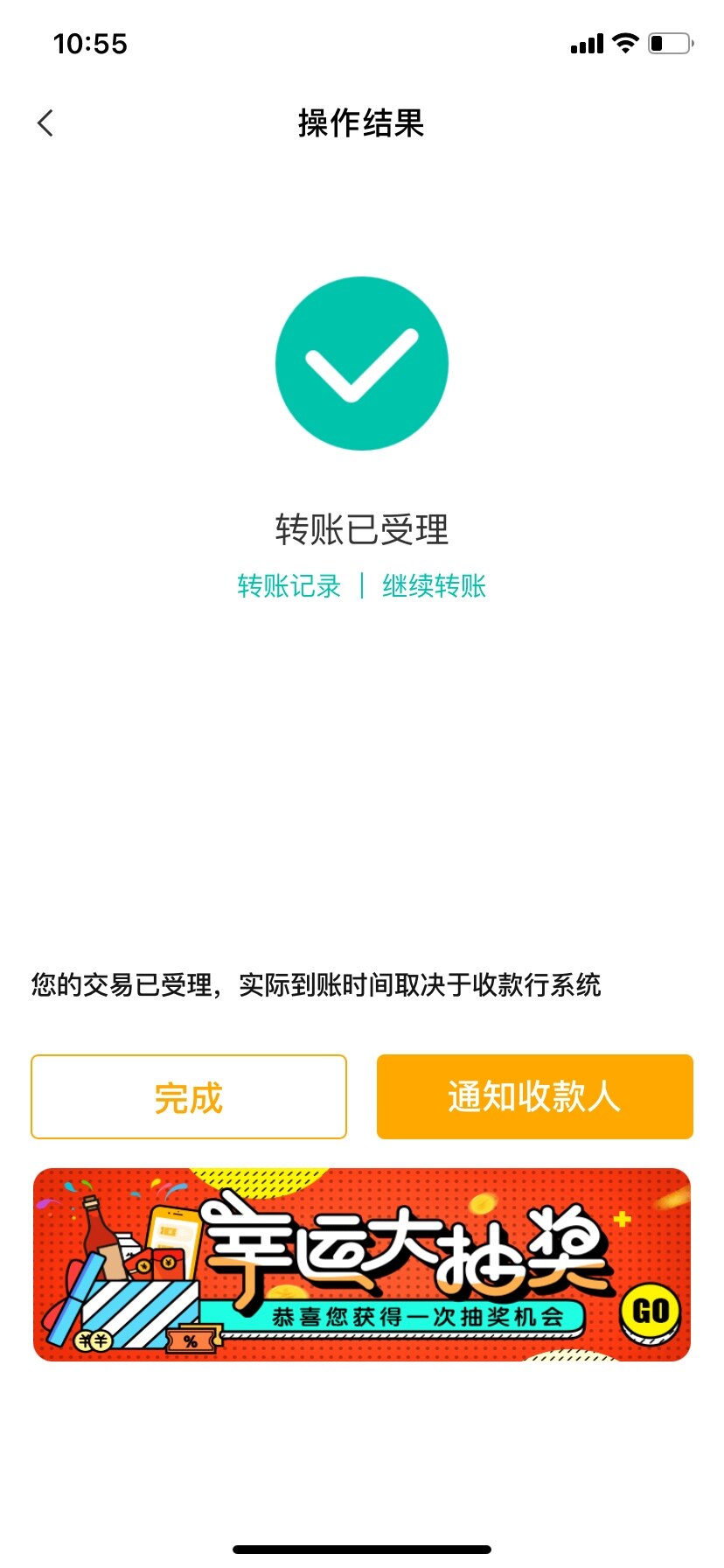
Task: Tap the 完成 button
Action: pos(189,1096)
